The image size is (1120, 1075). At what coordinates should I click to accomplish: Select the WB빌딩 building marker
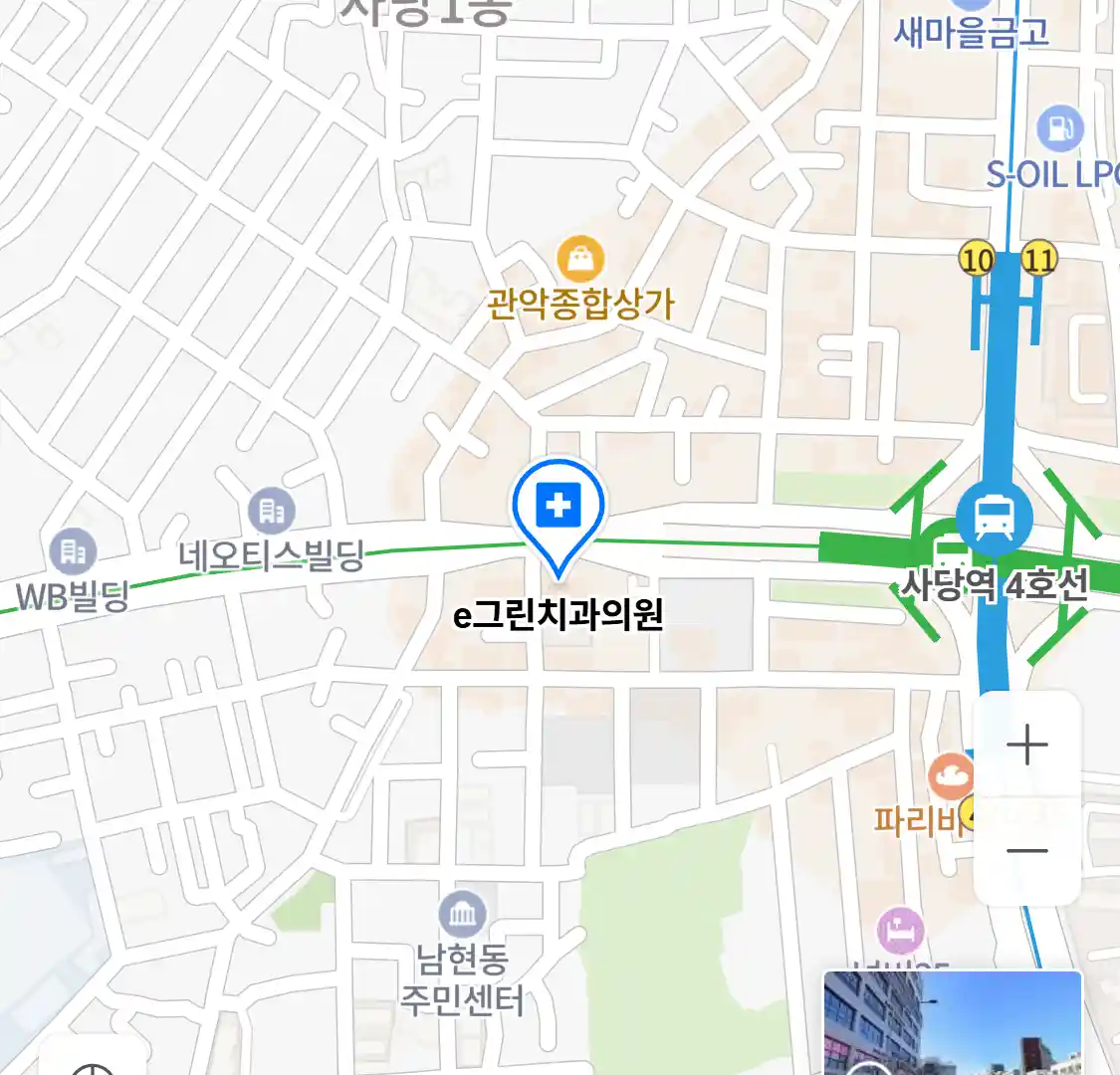(73, 550)
